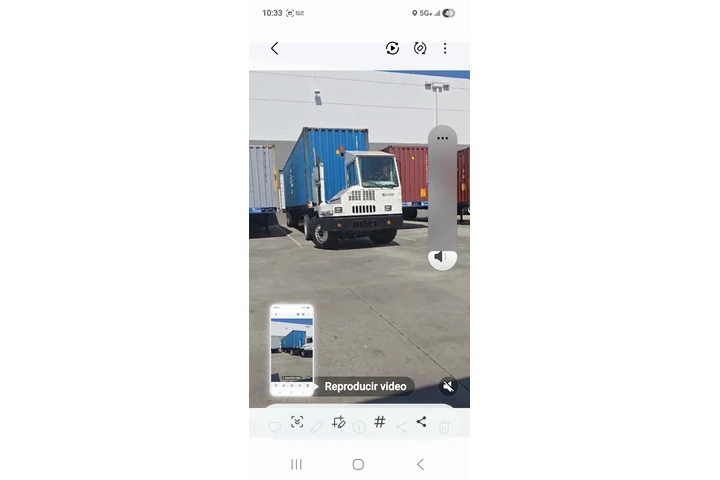This screenshot has width=720, height=480.
Task: Share the captured screenshot
Action: coord(421,422)
